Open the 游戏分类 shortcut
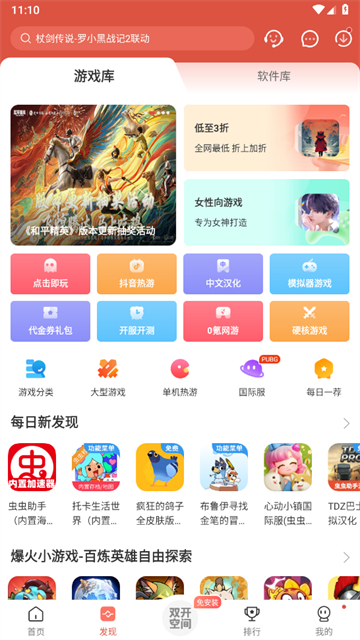 (36, 377)
